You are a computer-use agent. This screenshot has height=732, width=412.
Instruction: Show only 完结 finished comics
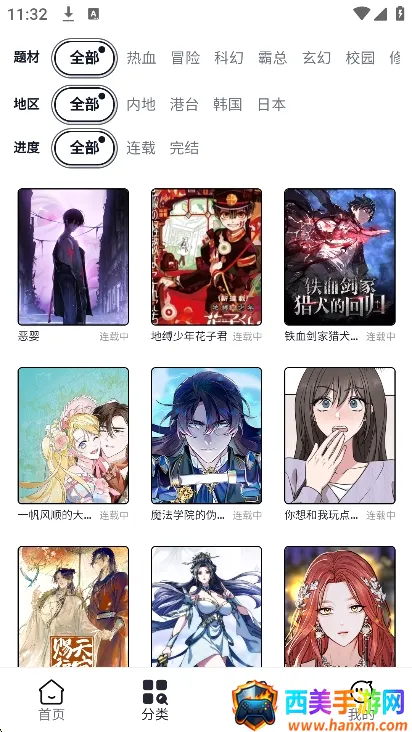tap(184, 148)
